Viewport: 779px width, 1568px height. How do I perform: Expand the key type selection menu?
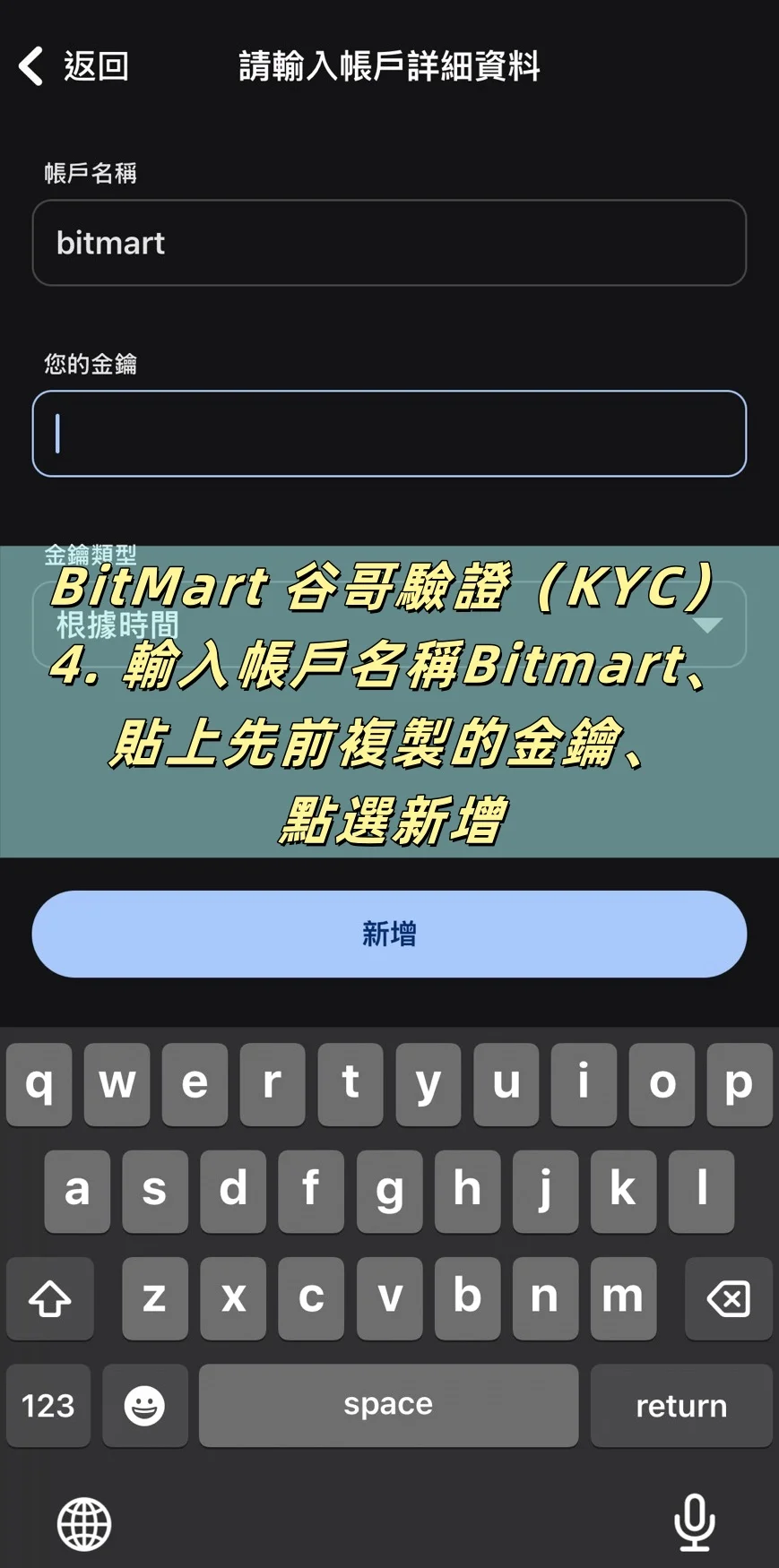tap(389, 625)
